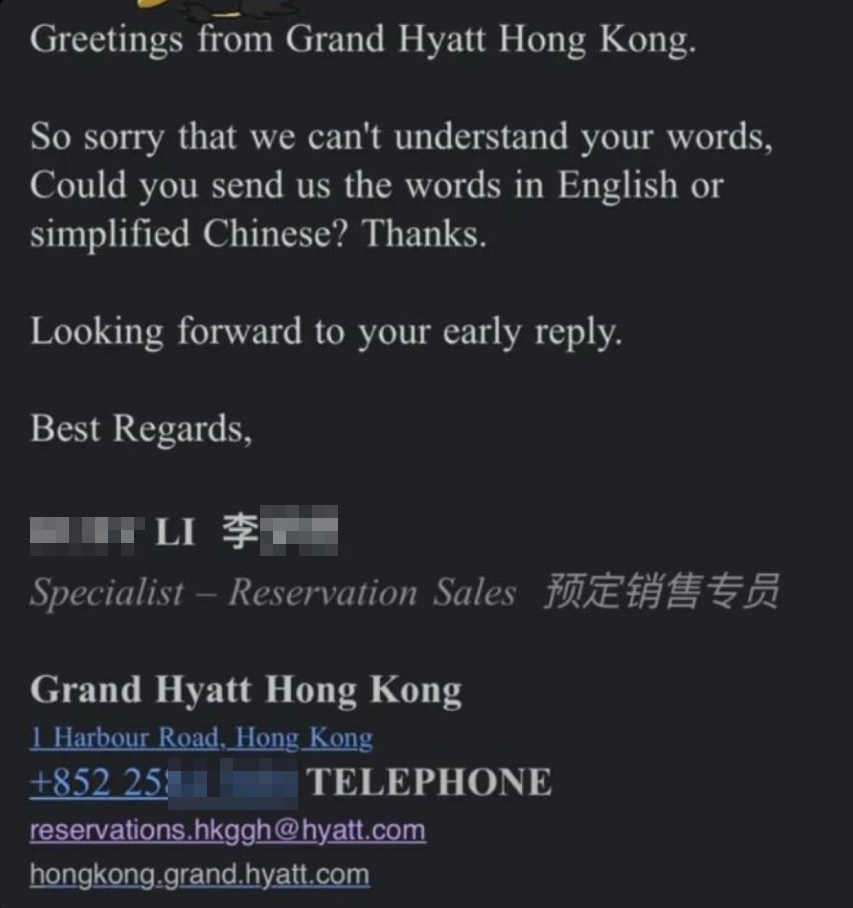Email reservations.hkggh@hyatt.com
Viewport: 853px width, 908px height.
click(x=227, y=830)
